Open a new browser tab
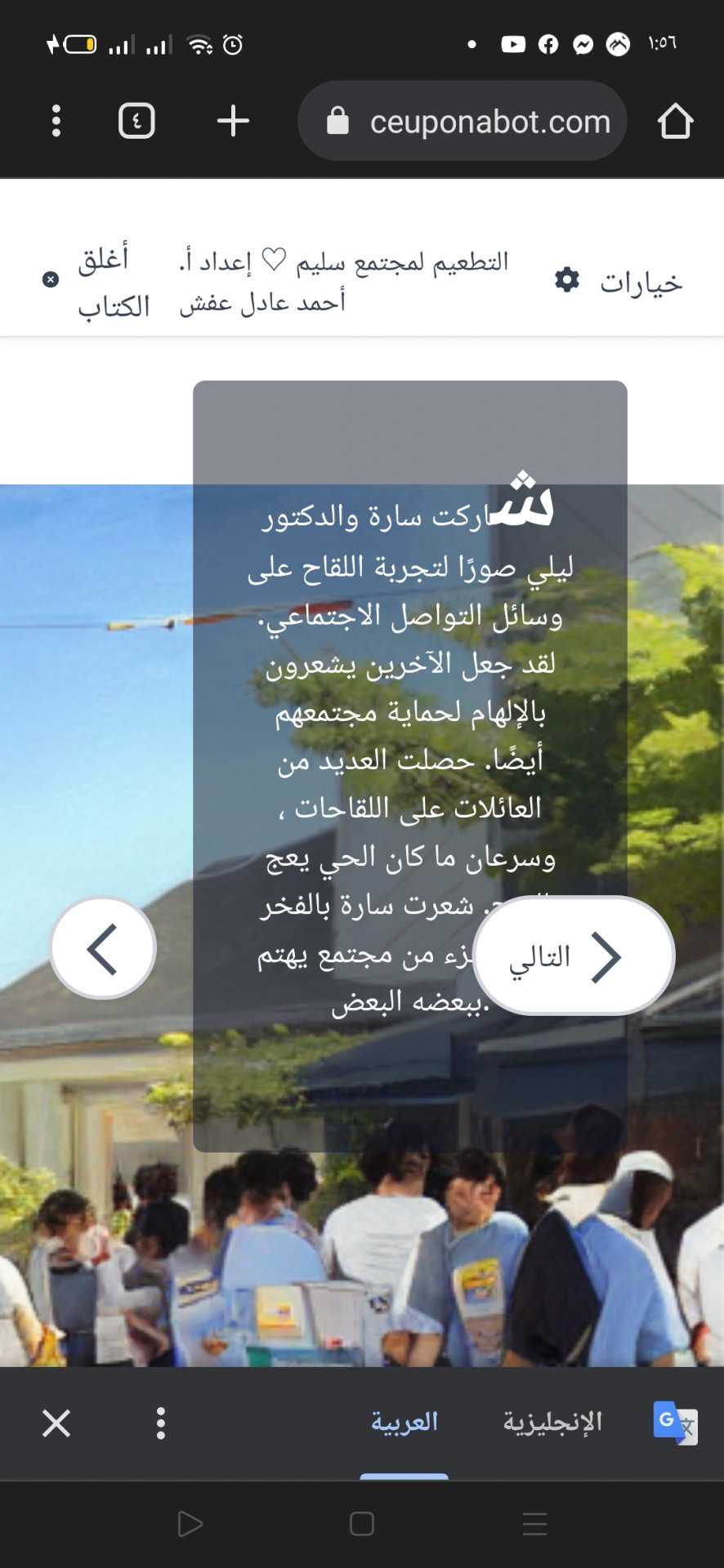 (x=233, y=121)
